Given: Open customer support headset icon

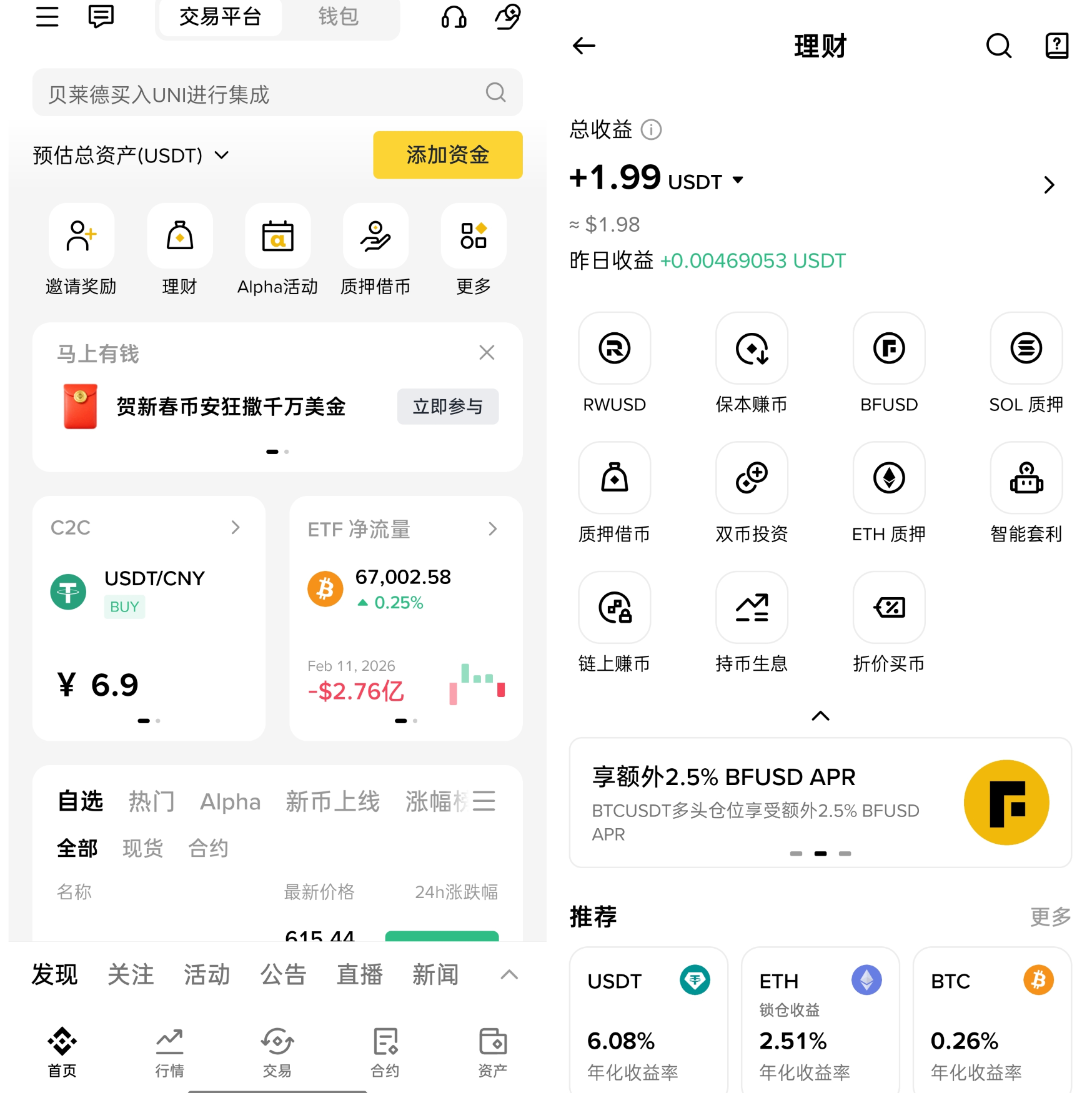Looking at the screenshot, I should point(454,17).
